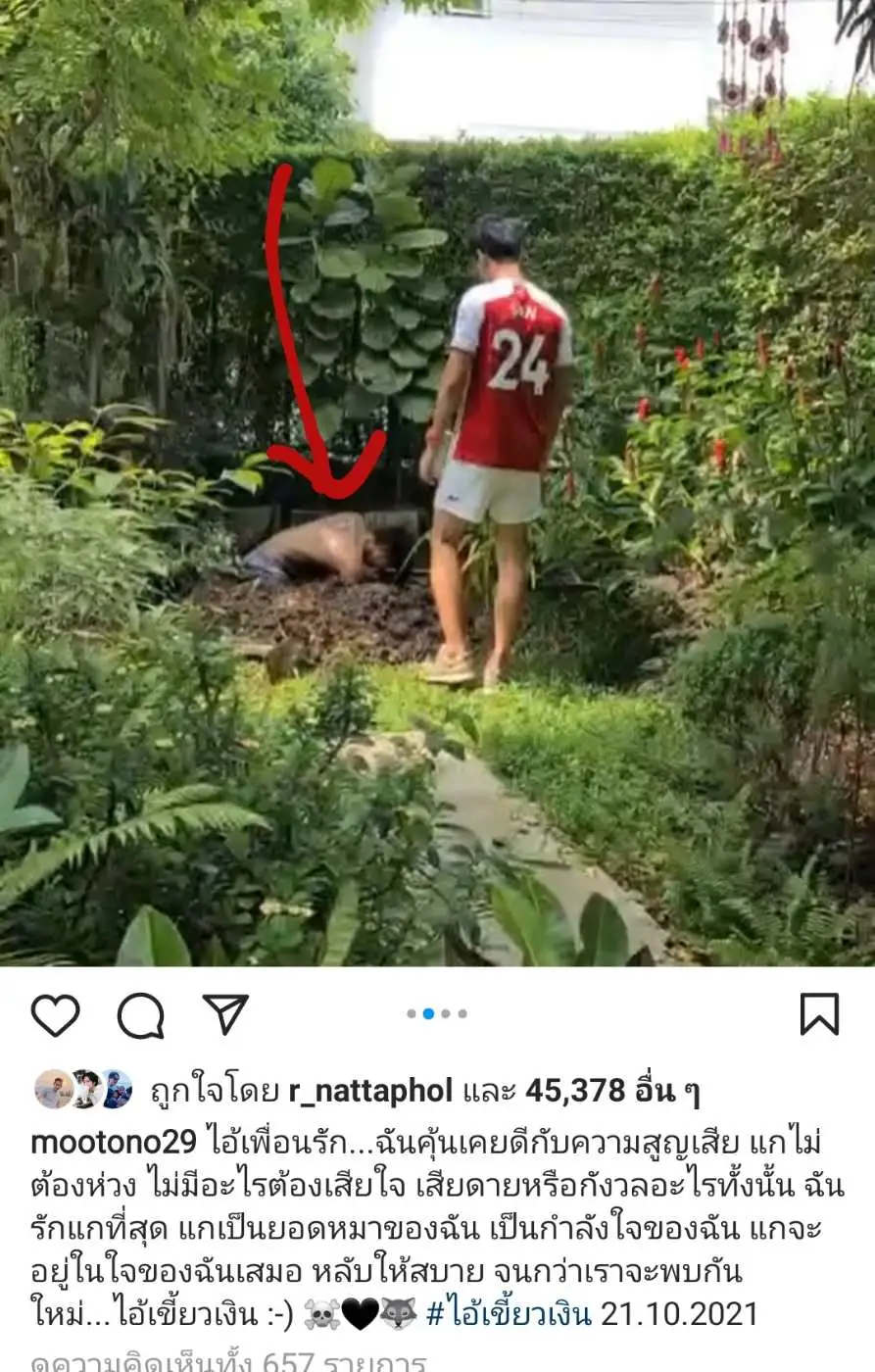Open r_nattaphol's profile from likes
875x1372 pixels.
370,1091
